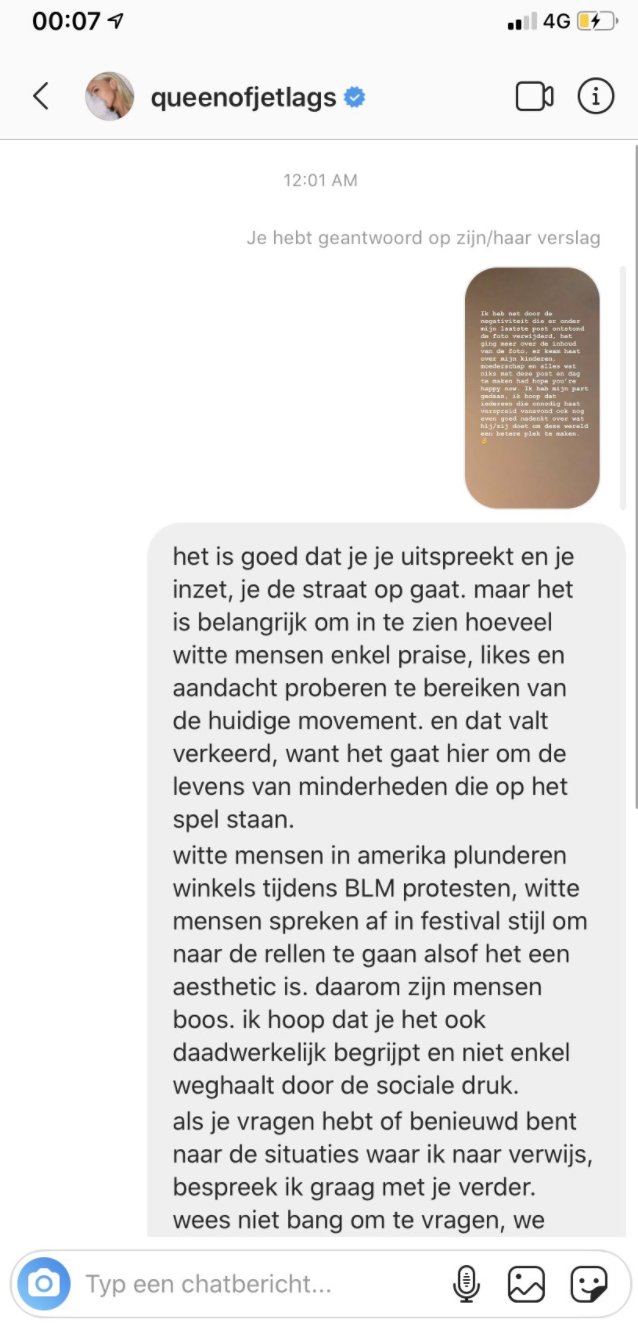Start a video call with queenofjetlags
Screen dimensions: 638x1326
pyautogui.click(x=534, y=96)
